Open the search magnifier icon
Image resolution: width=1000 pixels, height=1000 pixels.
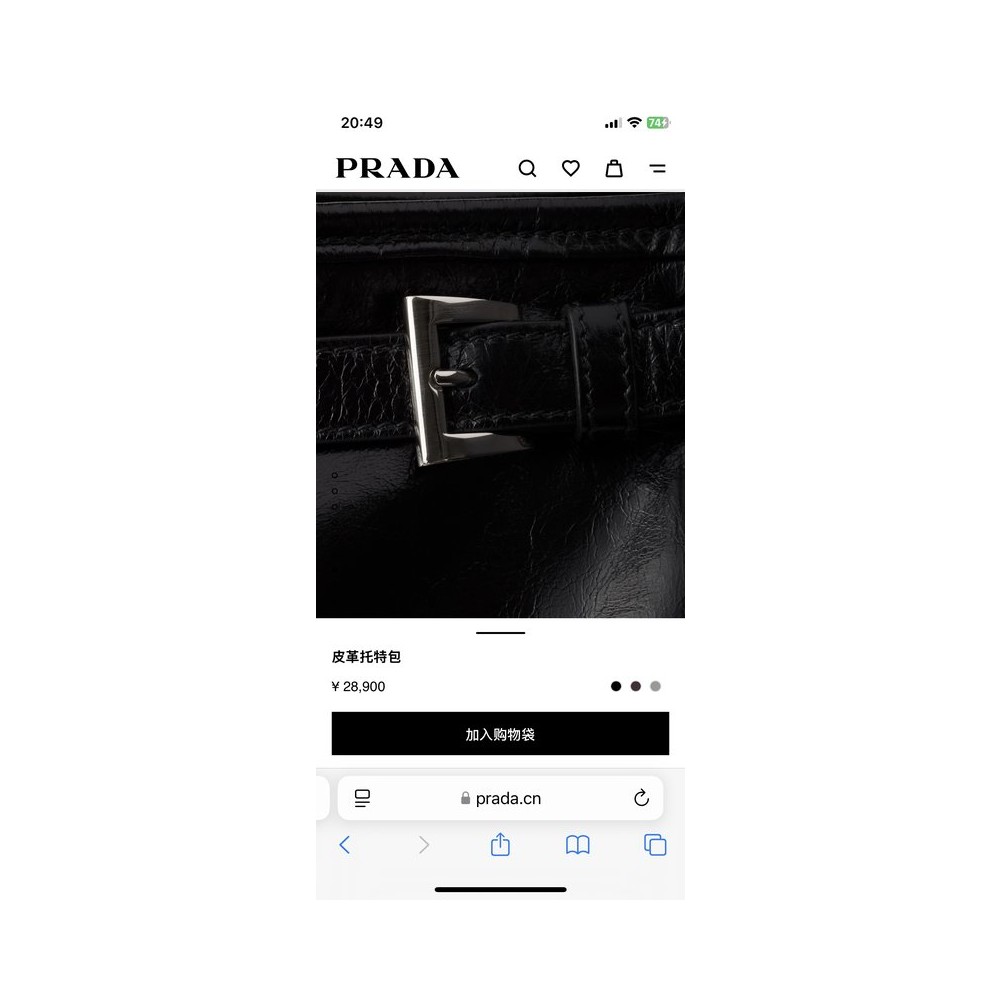point(527,168)
